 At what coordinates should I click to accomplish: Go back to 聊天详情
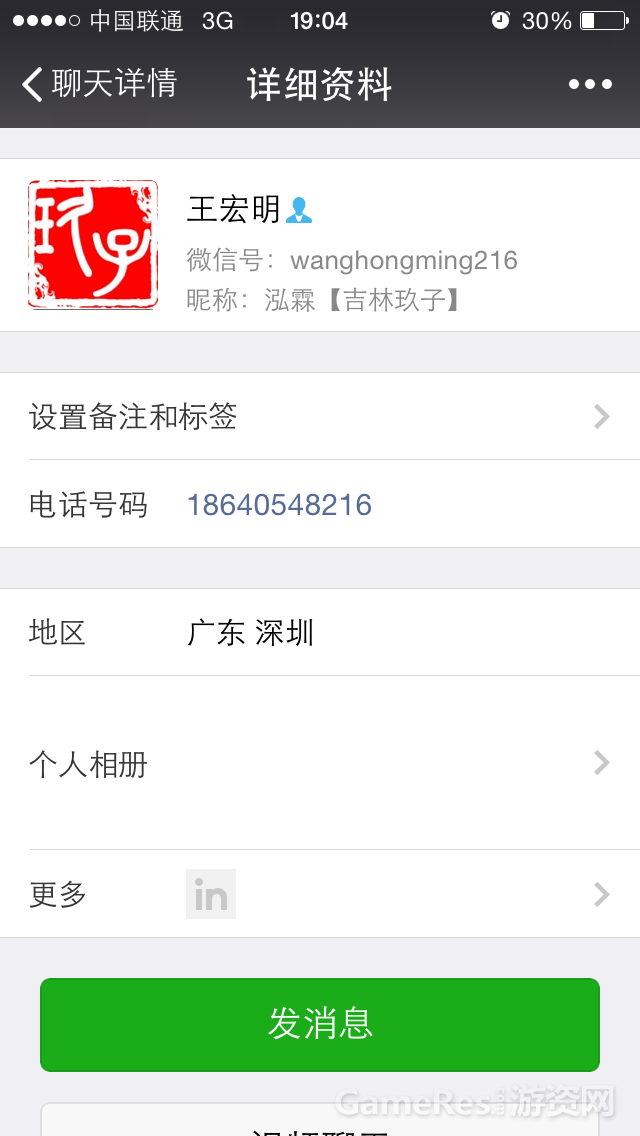(x=98, y=84)
